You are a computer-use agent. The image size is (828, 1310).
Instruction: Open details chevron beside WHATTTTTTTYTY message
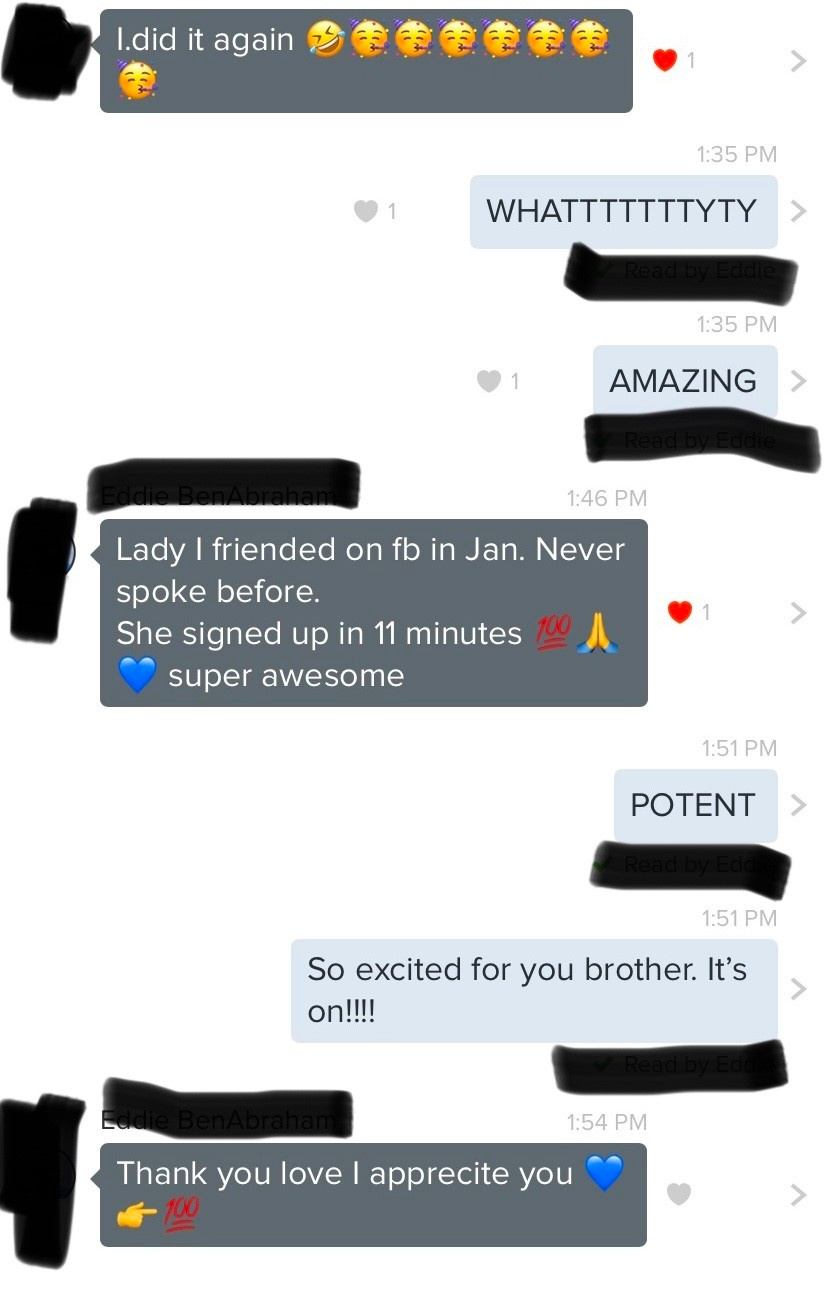coord(797,211)
